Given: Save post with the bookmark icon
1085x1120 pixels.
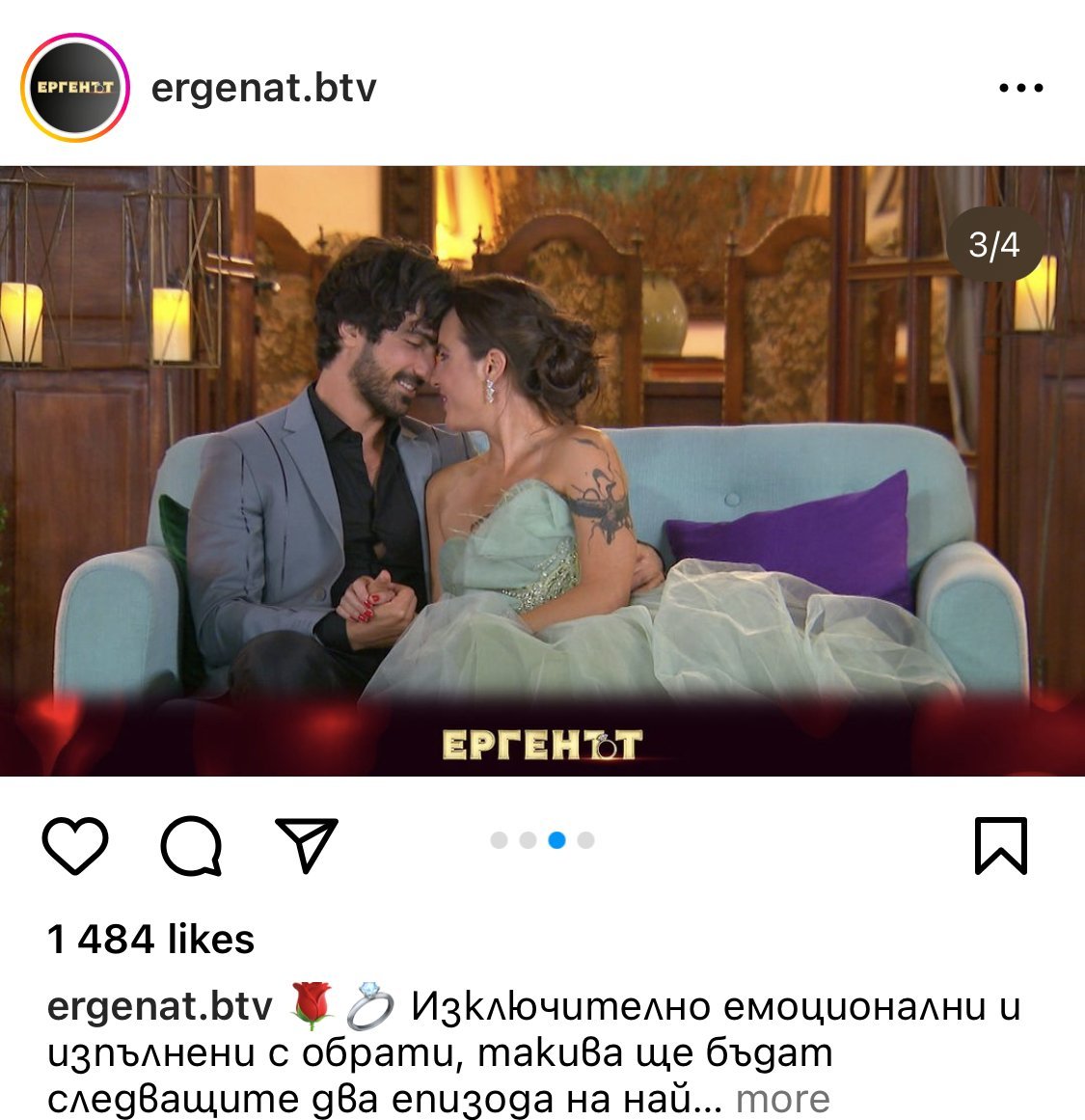Looking at the screenshot, I should 1001,846.
